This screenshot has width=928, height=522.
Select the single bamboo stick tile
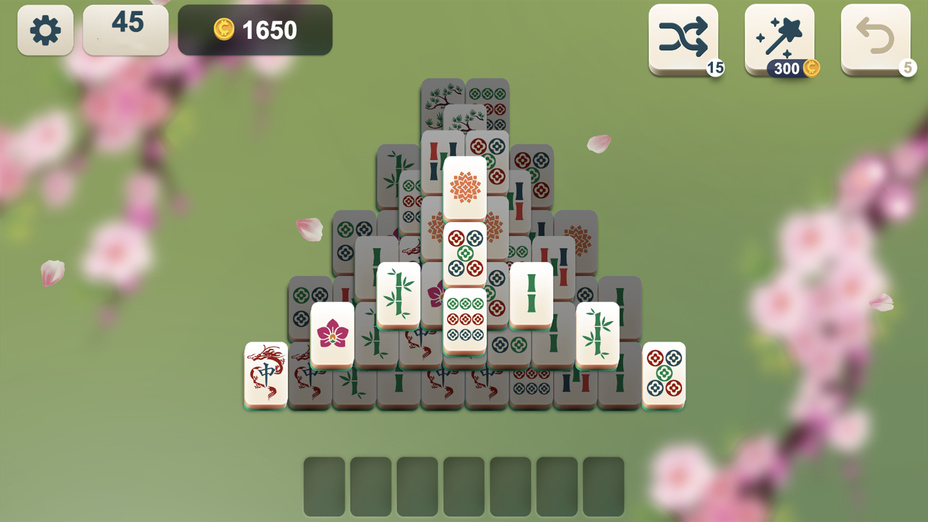click(x=531, y=293)
